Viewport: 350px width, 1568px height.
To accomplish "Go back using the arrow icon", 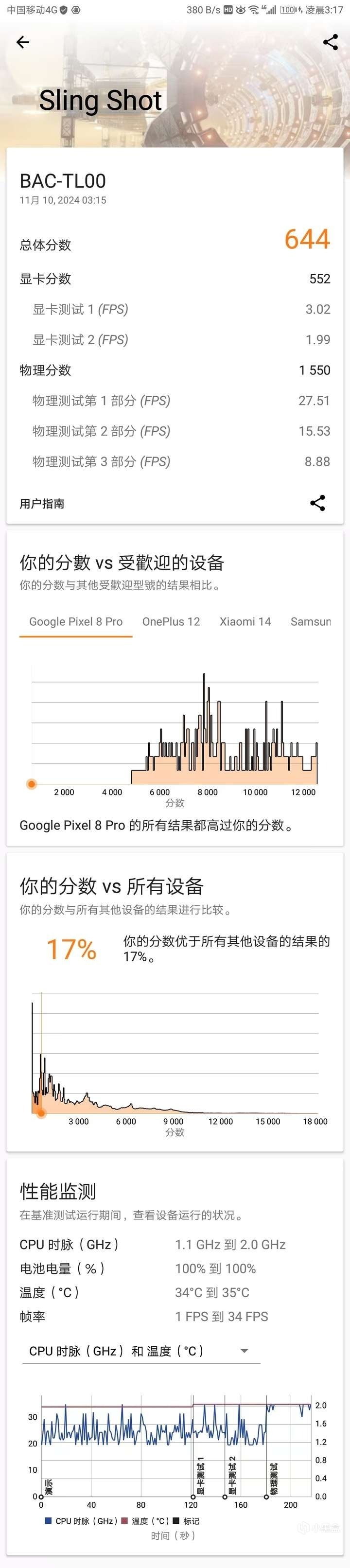I will (x=22, y=42).
